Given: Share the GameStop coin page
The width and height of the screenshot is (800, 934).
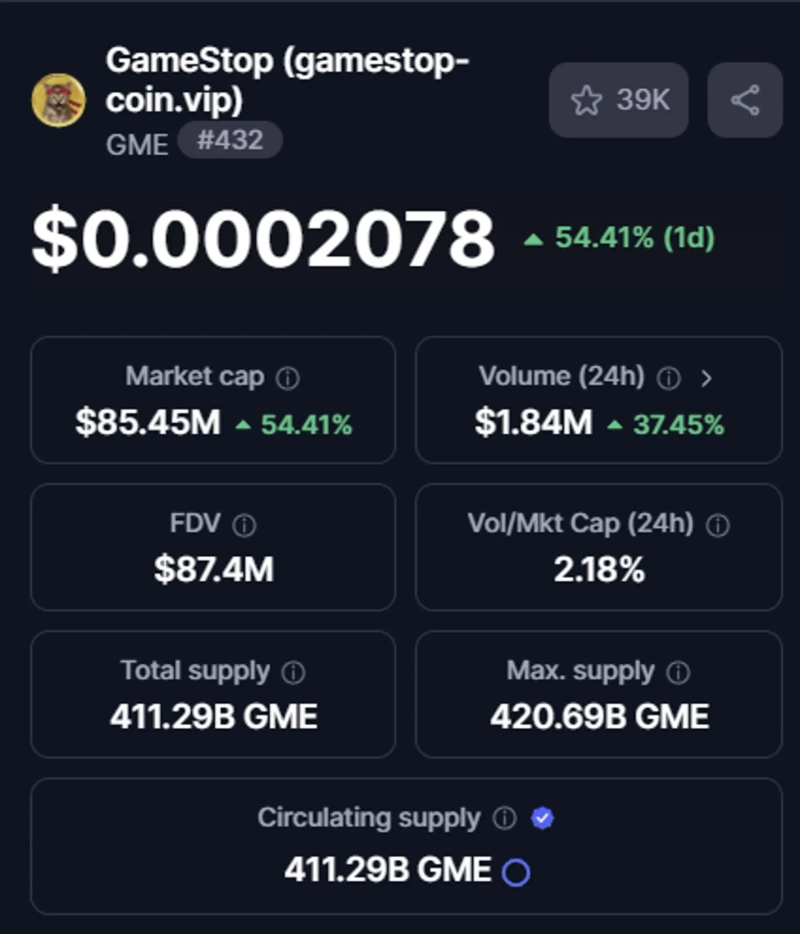Looking at the screenshot, I should [x=745, y=100].
